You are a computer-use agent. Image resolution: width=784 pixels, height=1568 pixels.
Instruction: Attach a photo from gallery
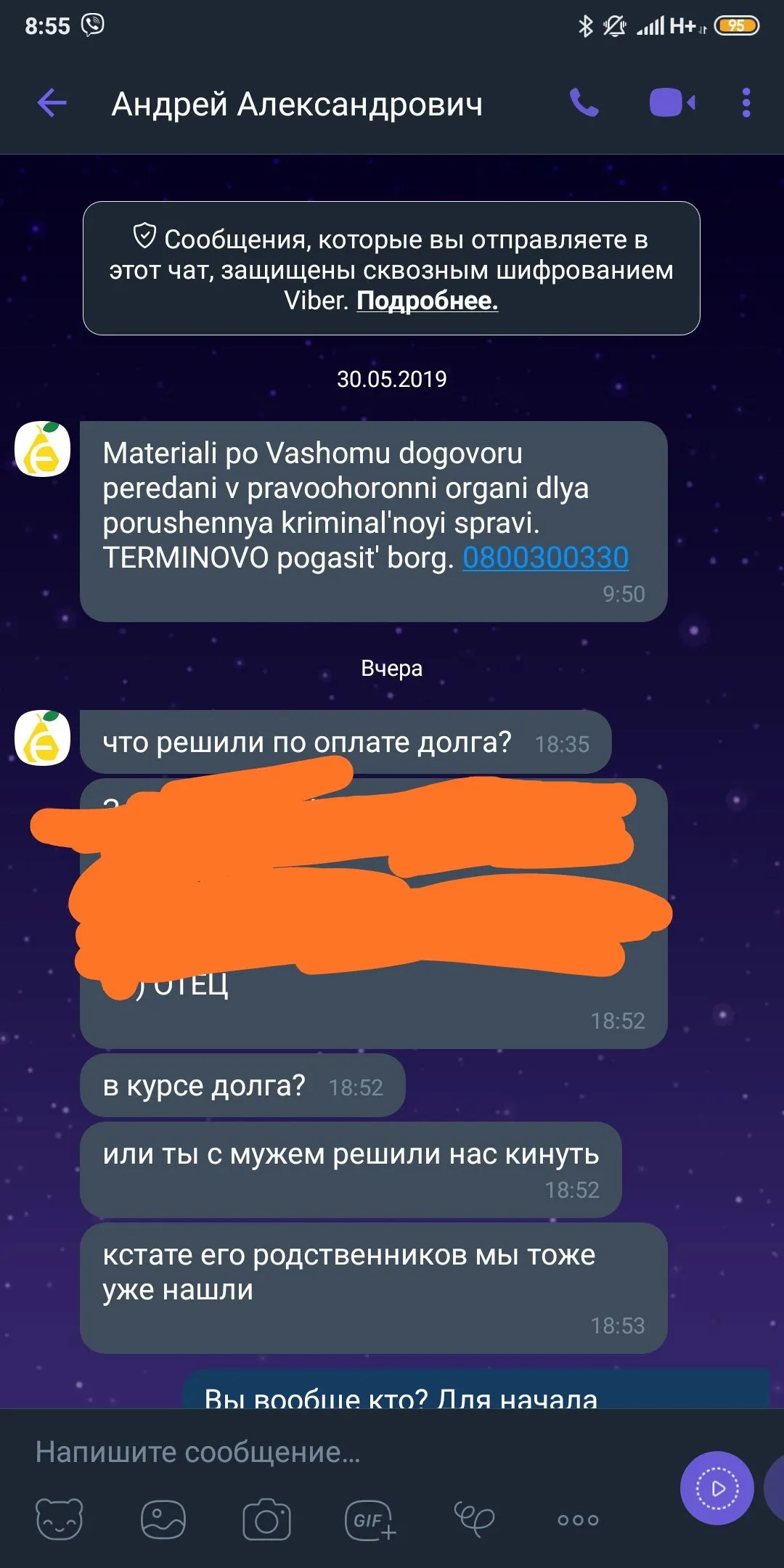pyautogui.click(x=163, y=1519)
